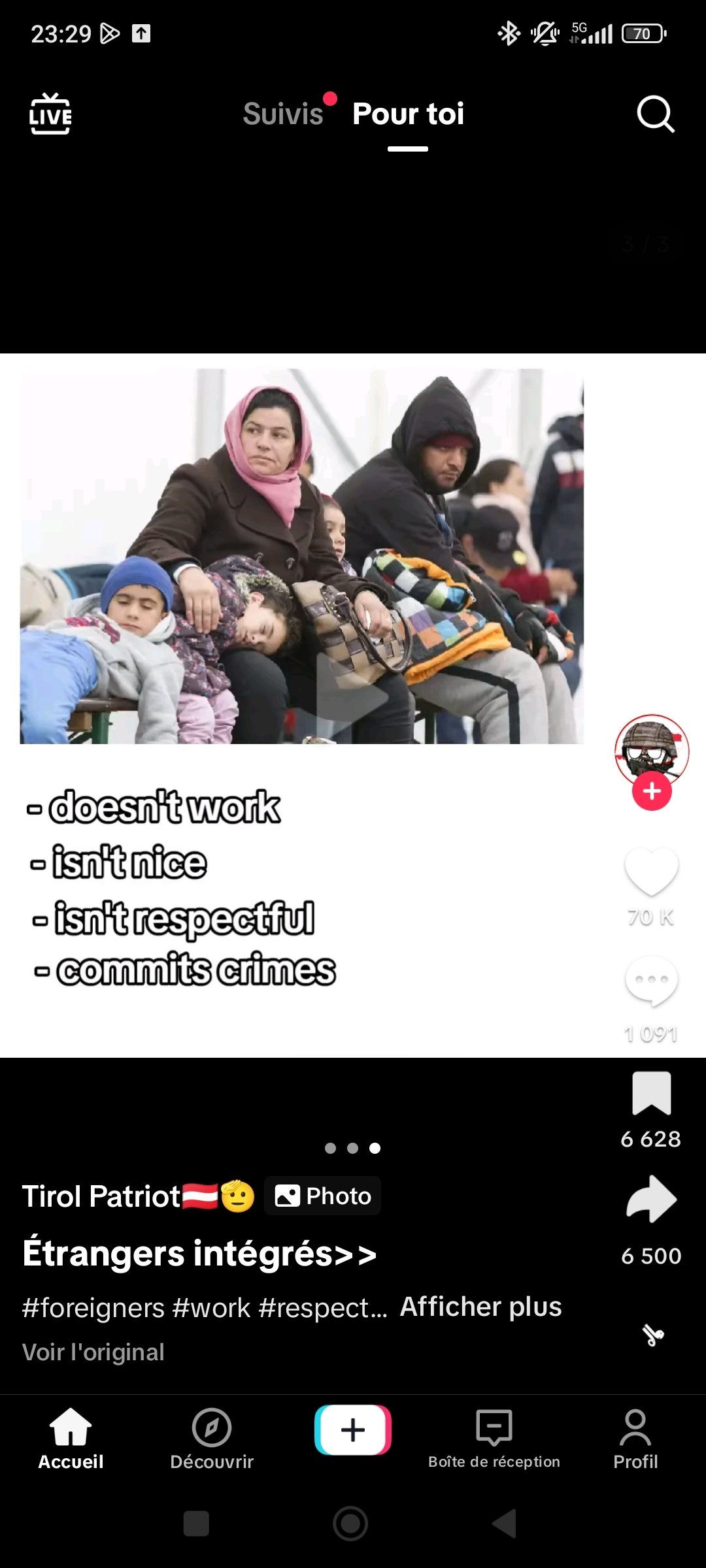The height and width of the screenshot is (1568, 706).
Task: Open the sound disc icon
Action: tap(652, 1335)
